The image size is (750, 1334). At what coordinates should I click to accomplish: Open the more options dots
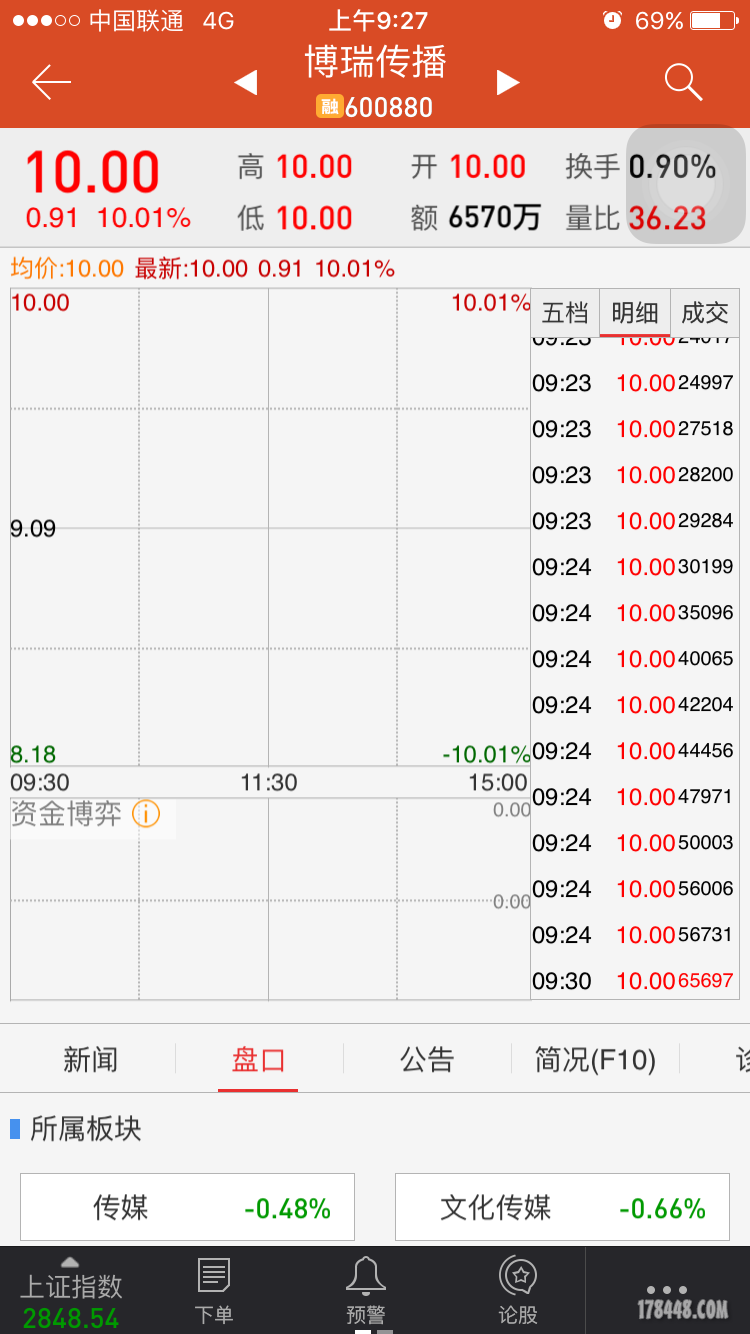[667, 1290]
